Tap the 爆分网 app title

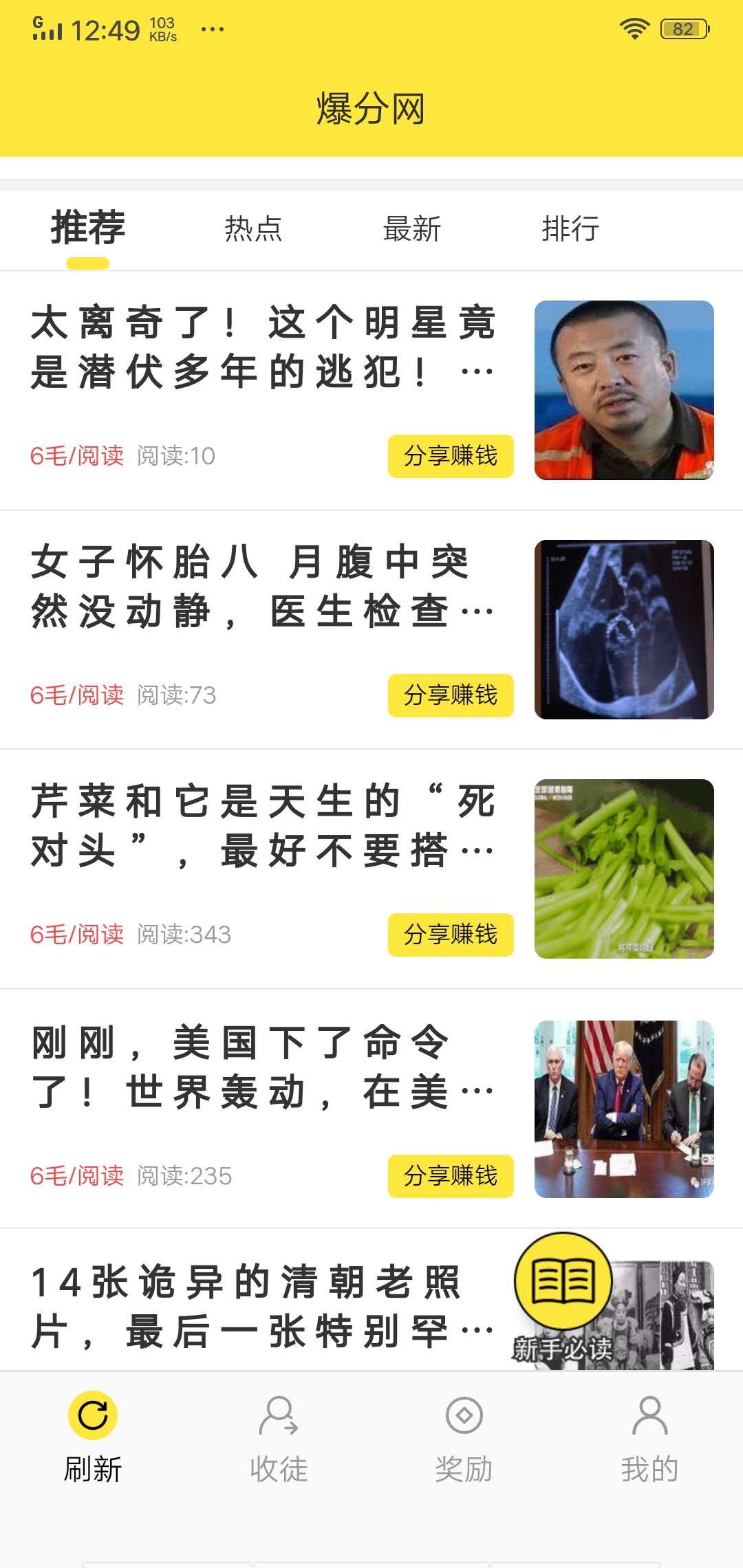coord(371,107)
